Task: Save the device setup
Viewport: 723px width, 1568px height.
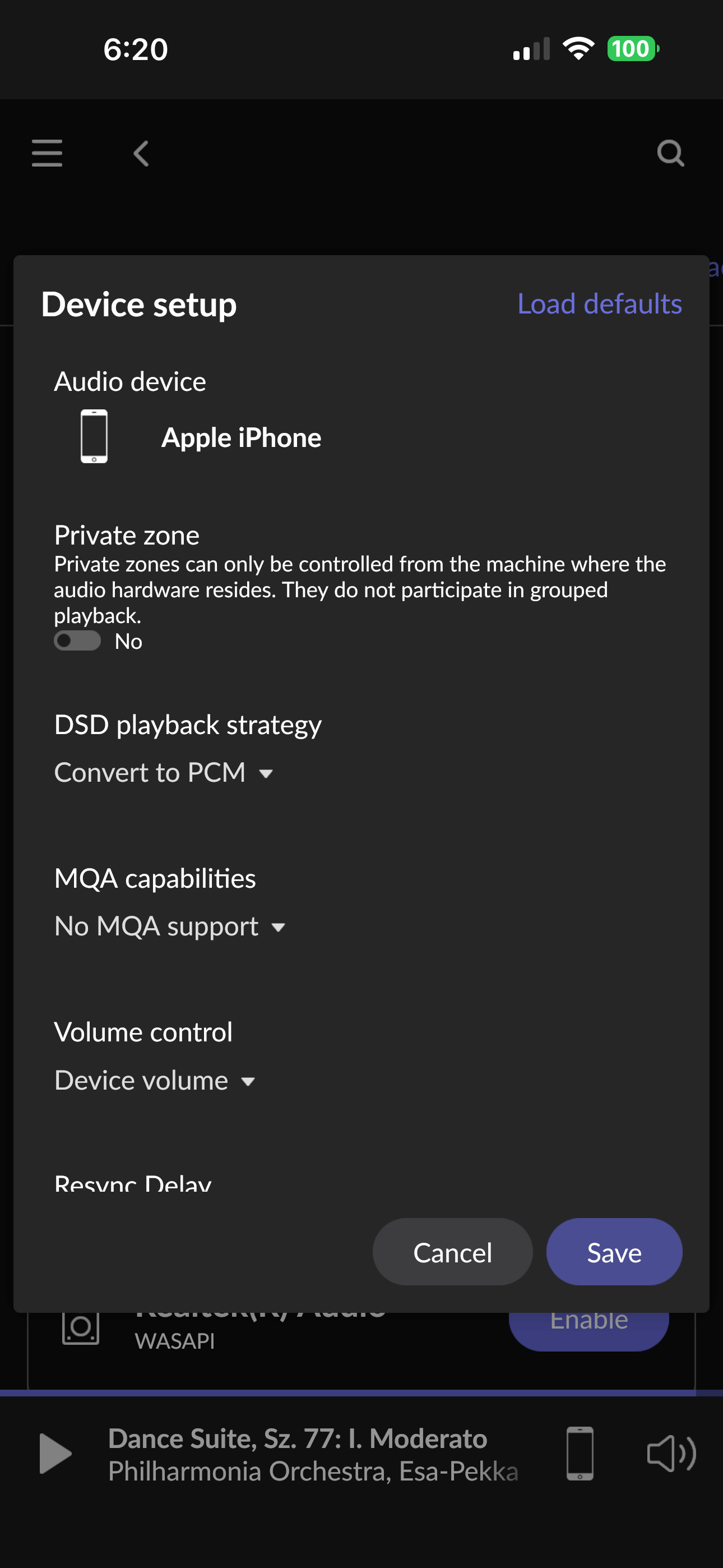Action: tap(614, 1253)
